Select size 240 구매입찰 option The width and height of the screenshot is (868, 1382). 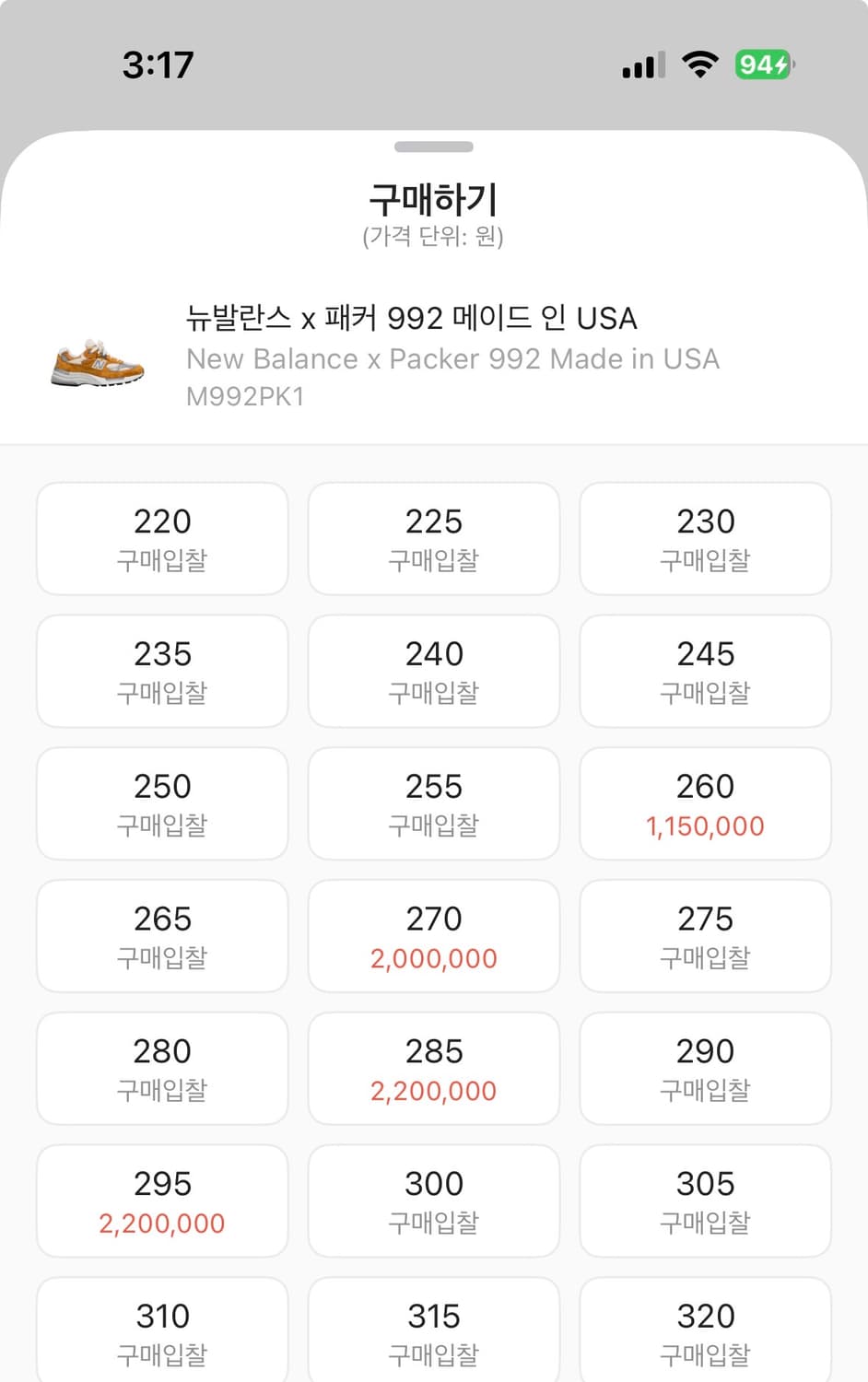click(433, 671)
